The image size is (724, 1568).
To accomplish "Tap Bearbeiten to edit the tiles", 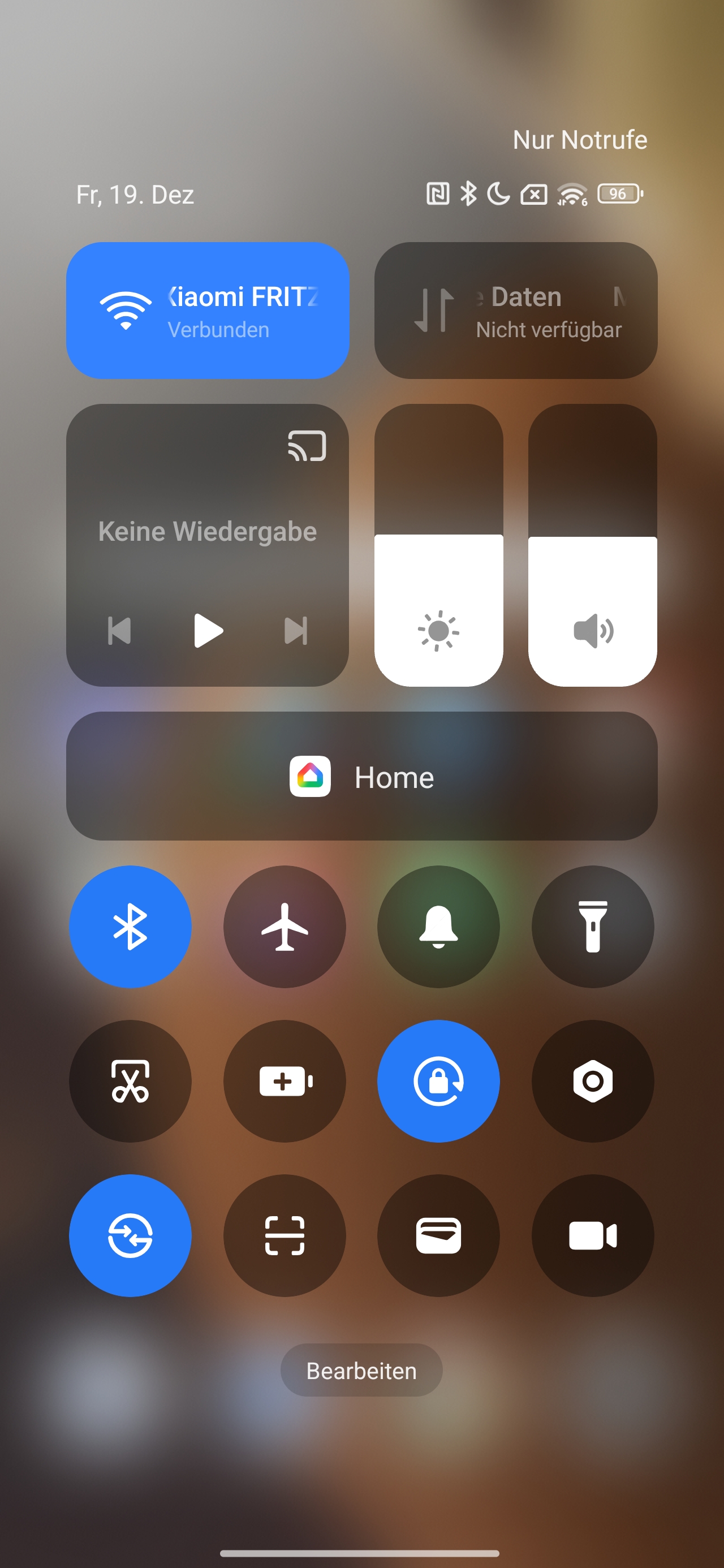I will pos(361,1370).
